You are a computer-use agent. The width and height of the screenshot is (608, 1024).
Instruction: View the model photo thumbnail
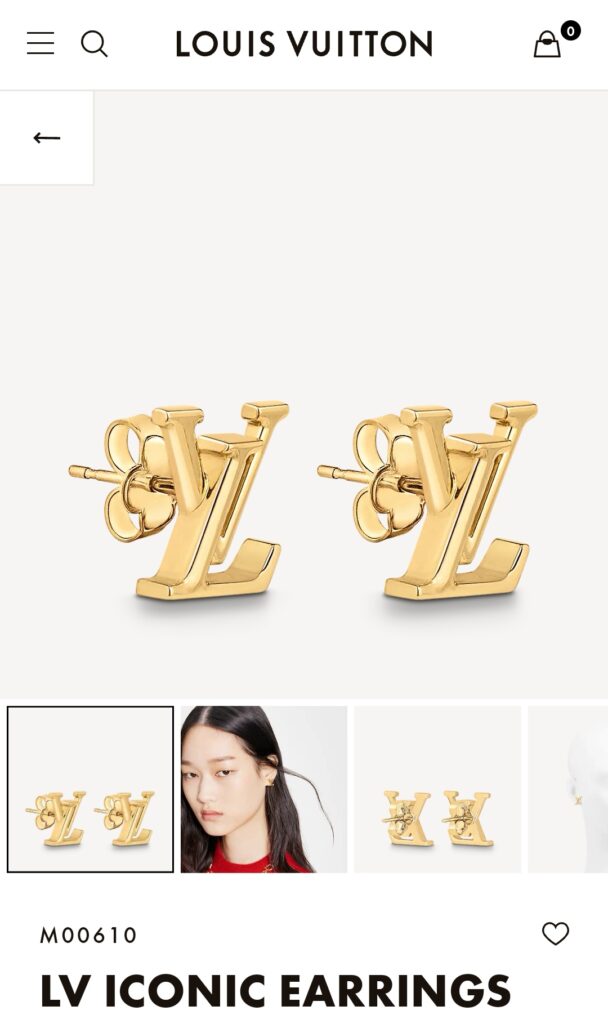(x=263, y=789)
